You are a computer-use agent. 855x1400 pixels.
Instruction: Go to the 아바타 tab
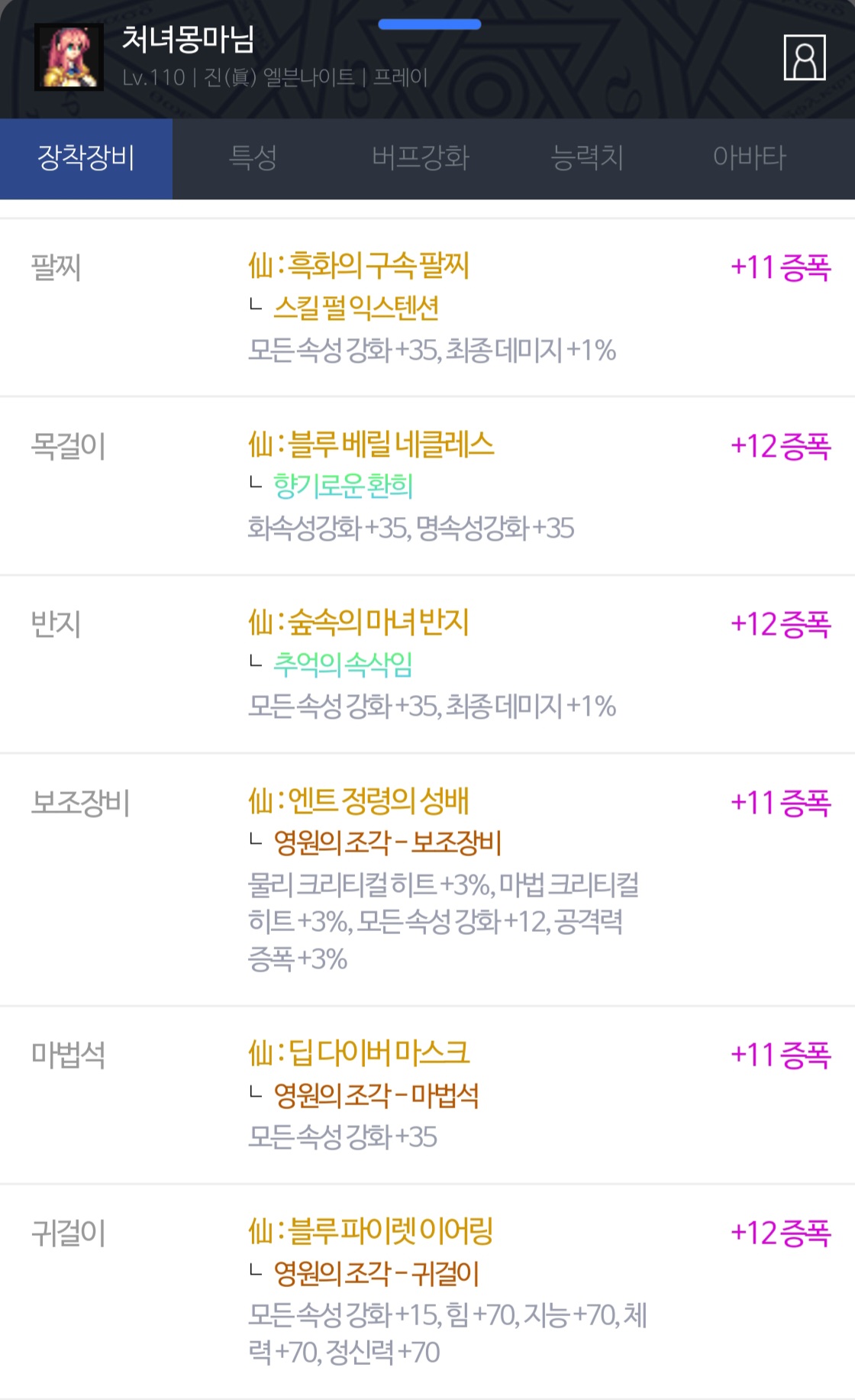point(749,158)
